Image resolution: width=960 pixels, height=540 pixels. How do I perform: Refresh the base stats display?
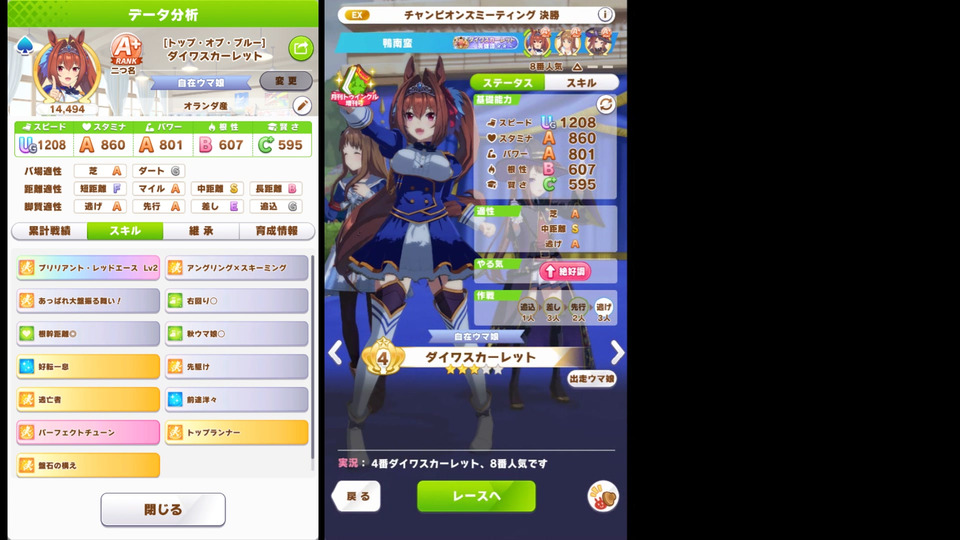[605, 104]
